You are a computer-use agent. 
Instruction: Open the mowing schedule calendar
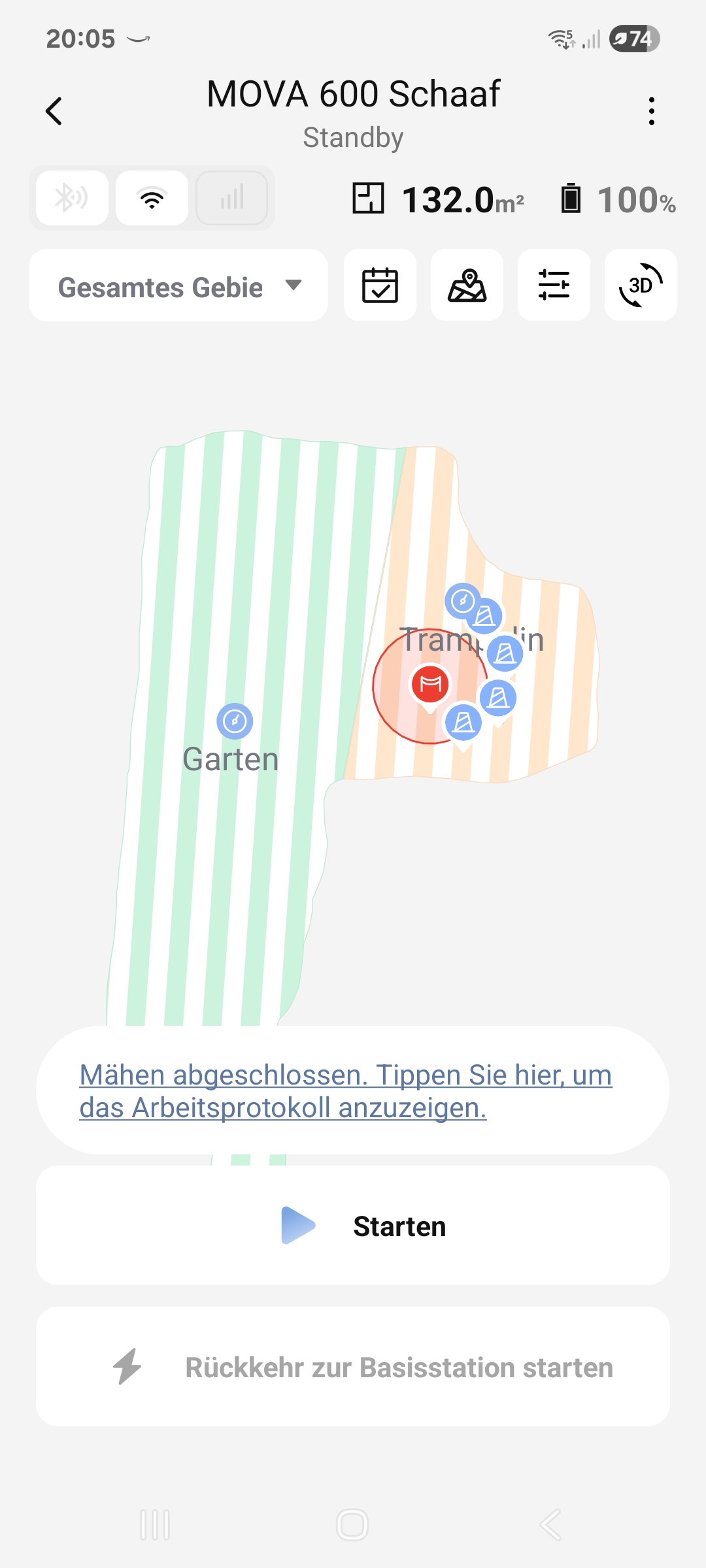pyautogui.click(x=380, y=286)
